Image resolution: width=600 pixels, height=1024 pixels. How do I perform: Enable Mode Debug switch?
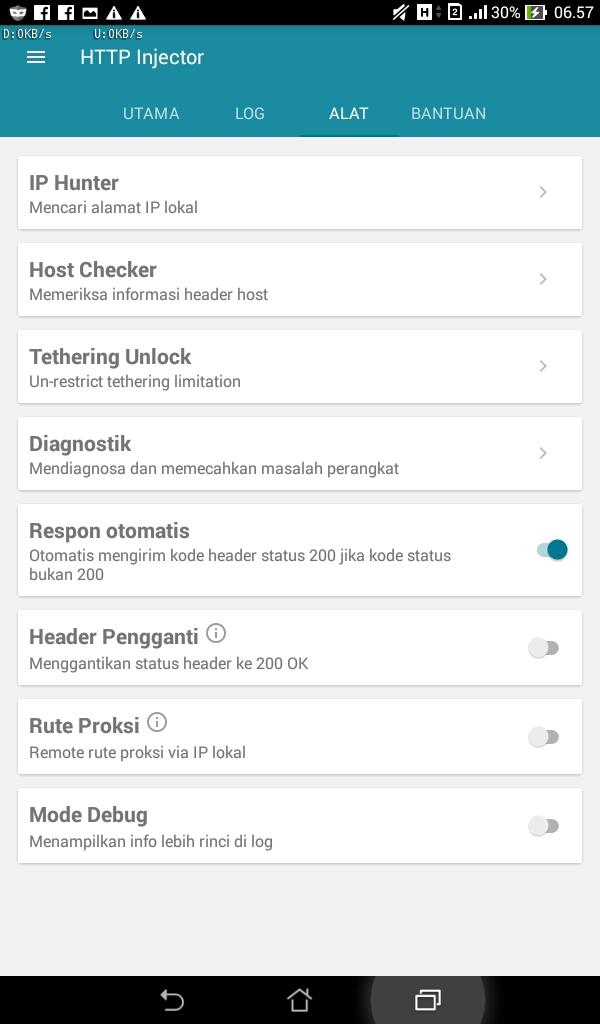pos(543,825)
